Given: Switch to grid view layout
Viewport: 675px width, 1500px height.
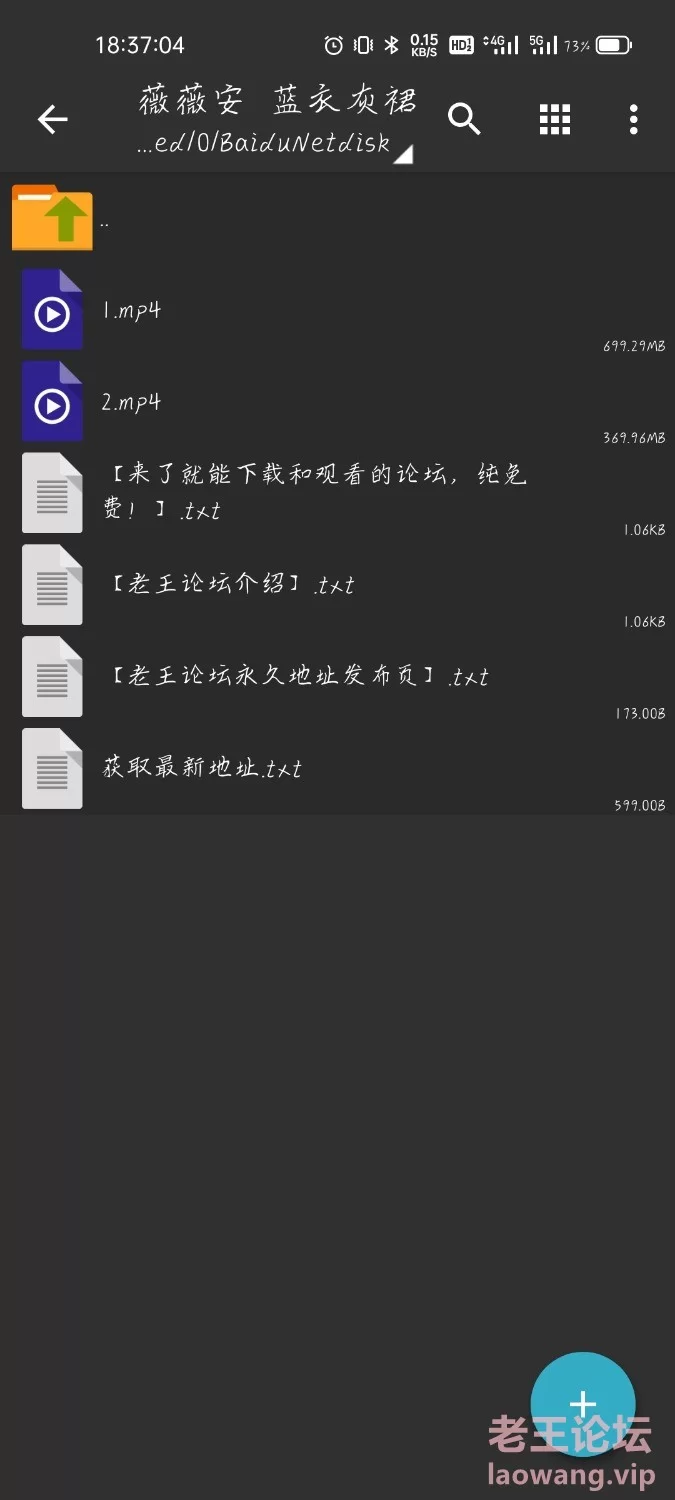Looking at the screenshot, I should point(554,120).
